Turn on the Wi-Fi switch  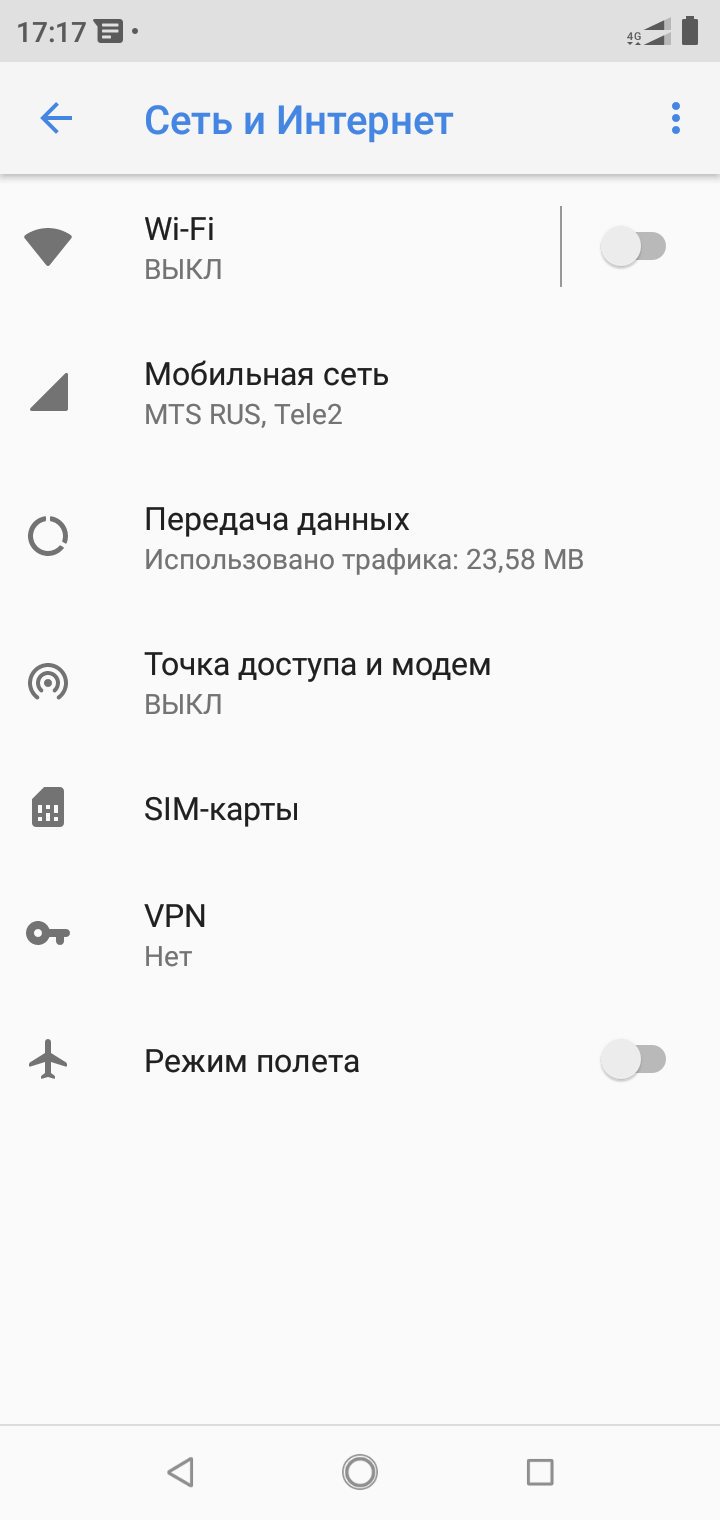632,247
